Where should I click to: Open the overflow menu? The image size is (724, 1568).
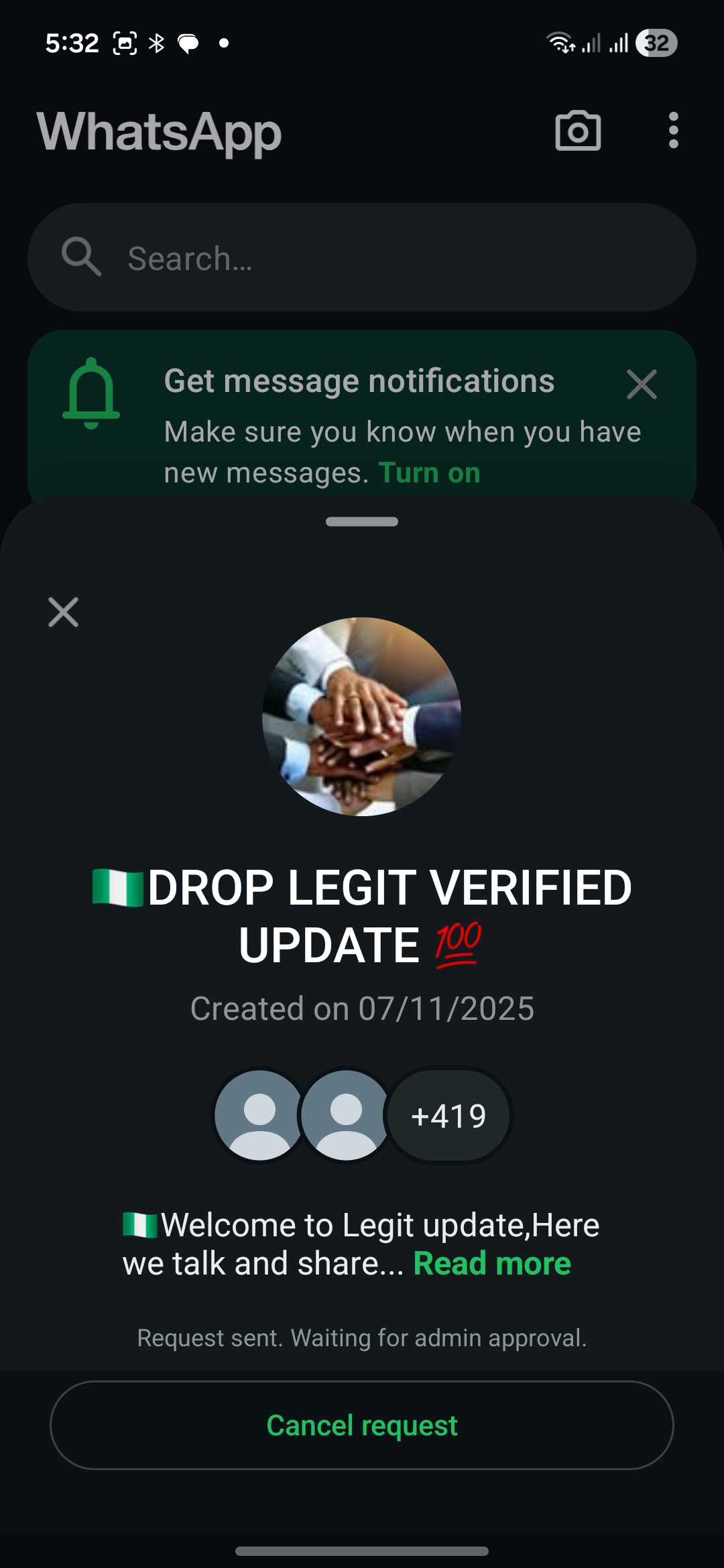click(x=673, y=131)
